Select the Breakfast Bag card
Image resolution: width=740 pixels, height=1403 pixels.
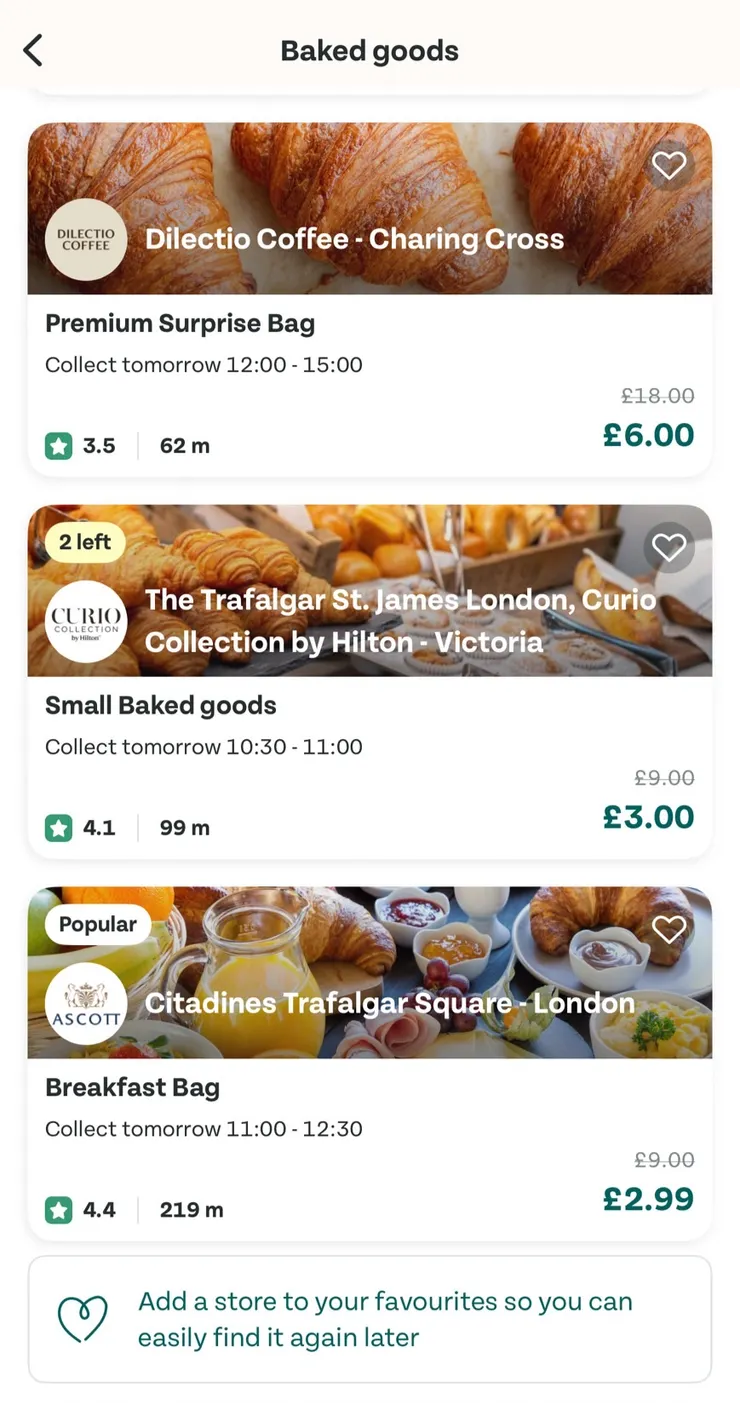(x=370, y=1149)
